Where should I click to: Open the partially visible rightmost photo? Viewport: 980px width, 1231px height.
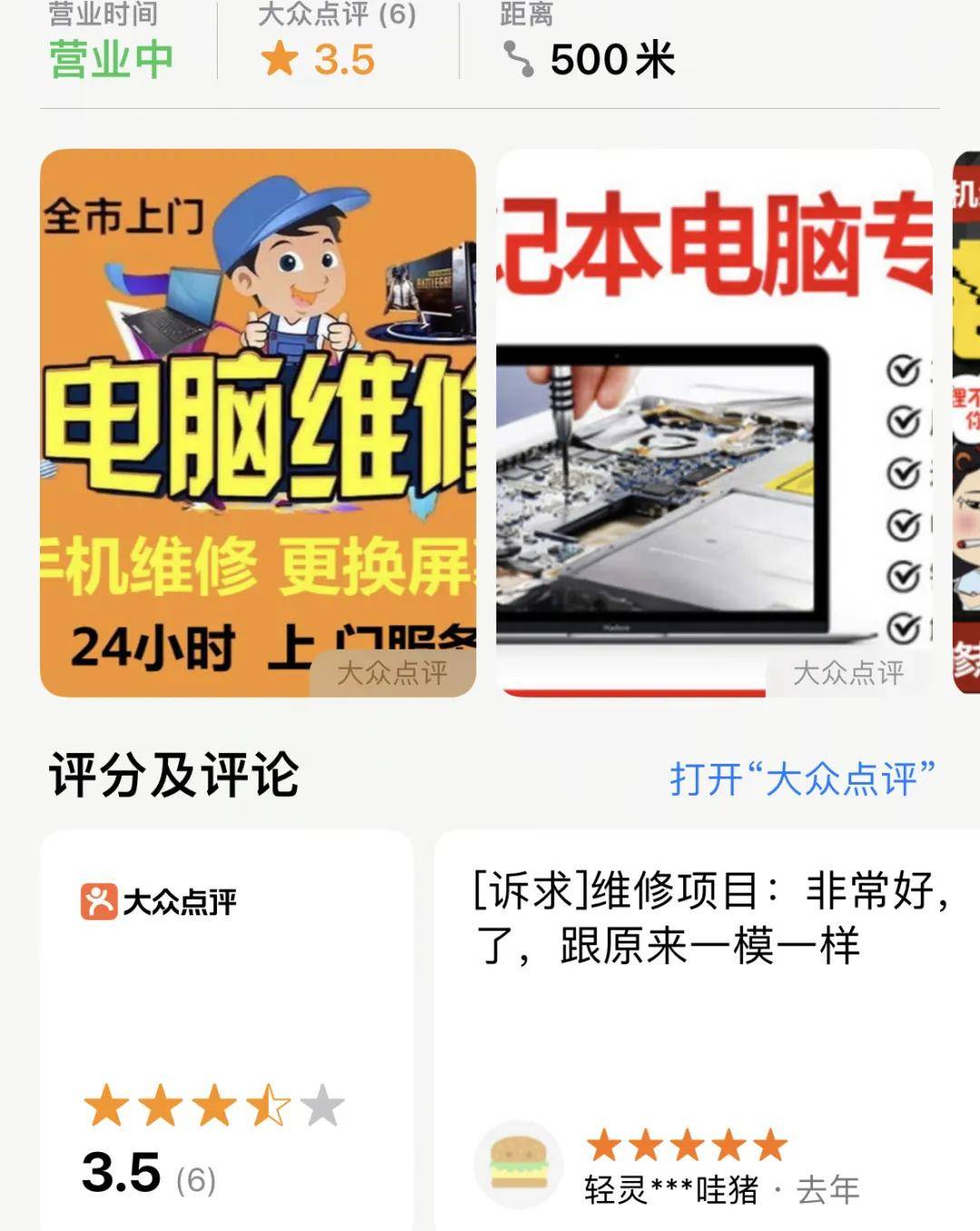click(x=965, y=422)
